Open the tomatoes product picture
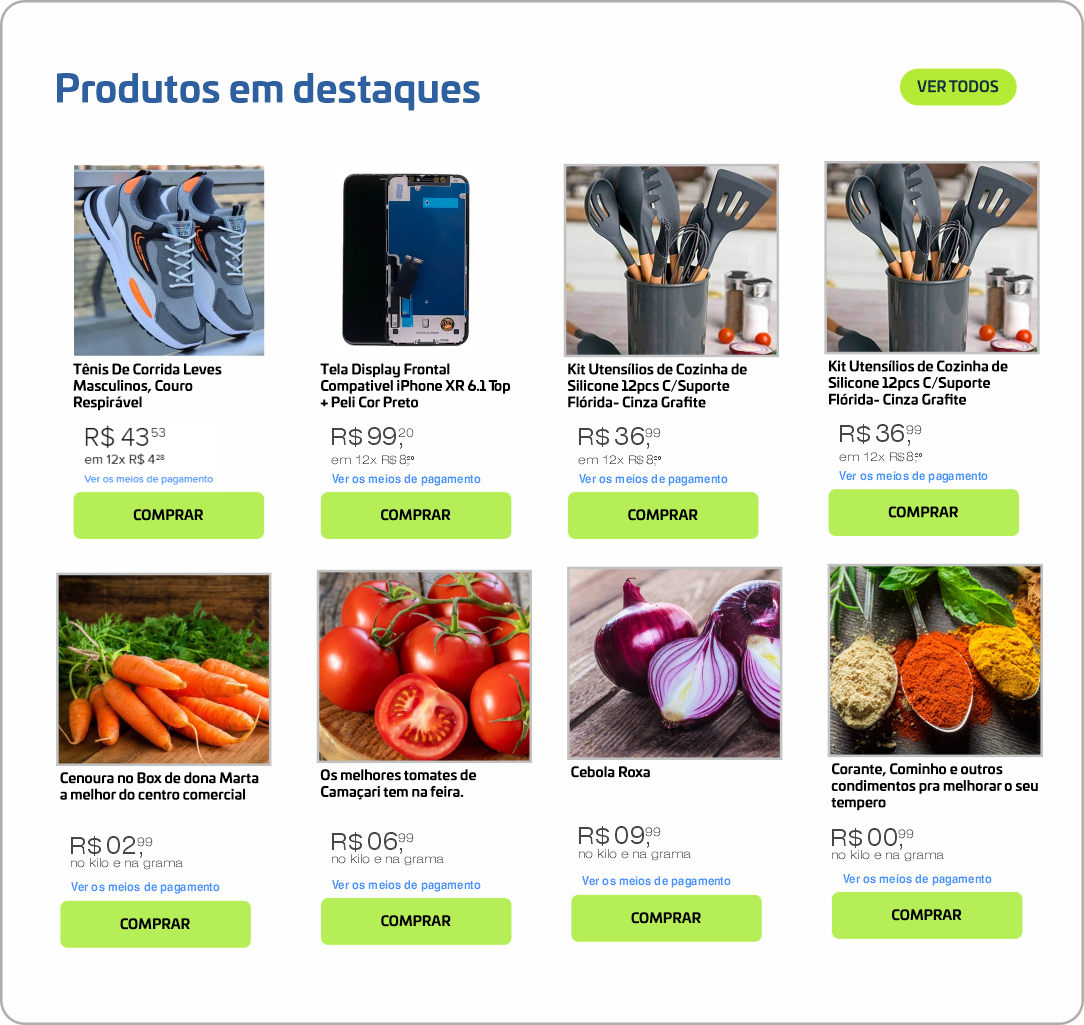The width and height of the screenshot is (1084, 1025). [x=424, y=666]
